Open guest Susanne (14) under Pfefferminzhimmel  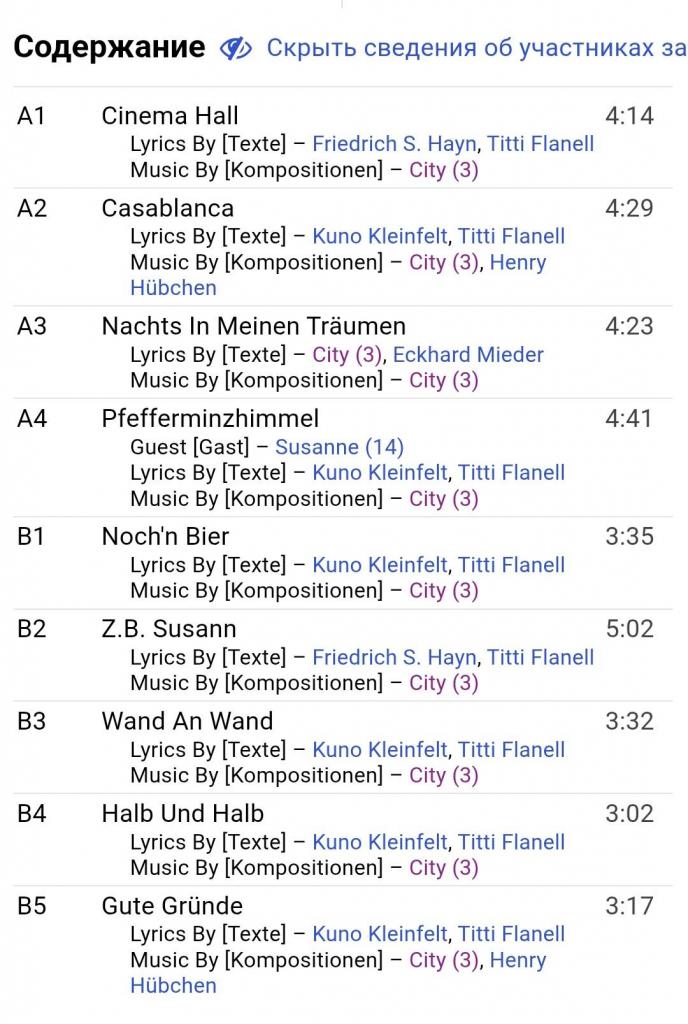point(339,447)
